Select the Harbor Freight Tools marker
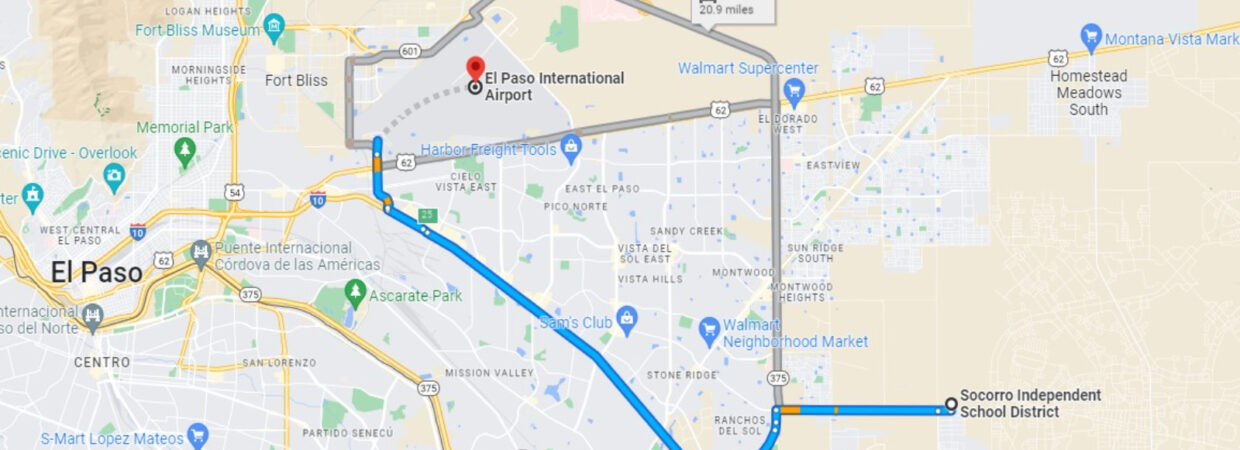The height and width of the screenshot is (450, 1240). tap(571, 149)
